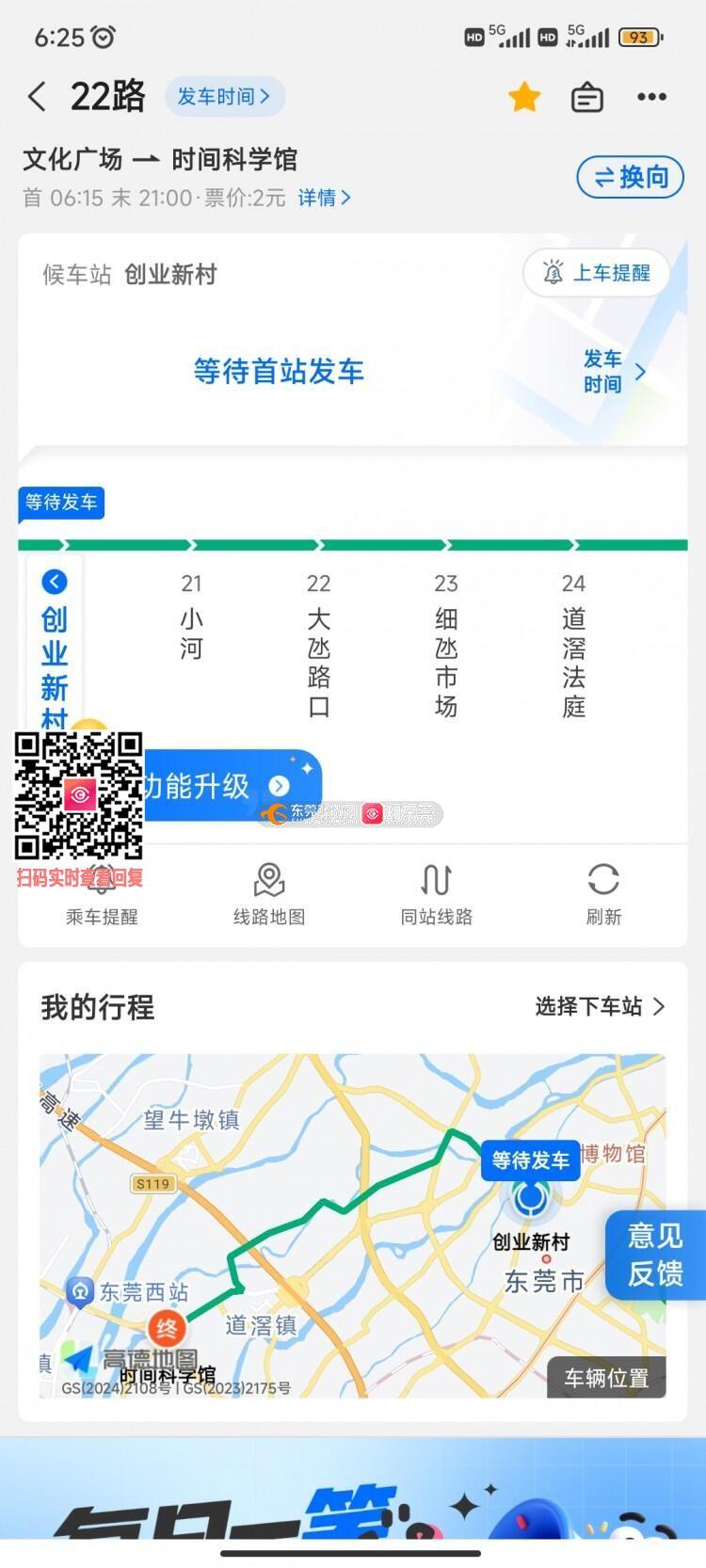Open the bus card icon in the top bar

click(586, 97)
